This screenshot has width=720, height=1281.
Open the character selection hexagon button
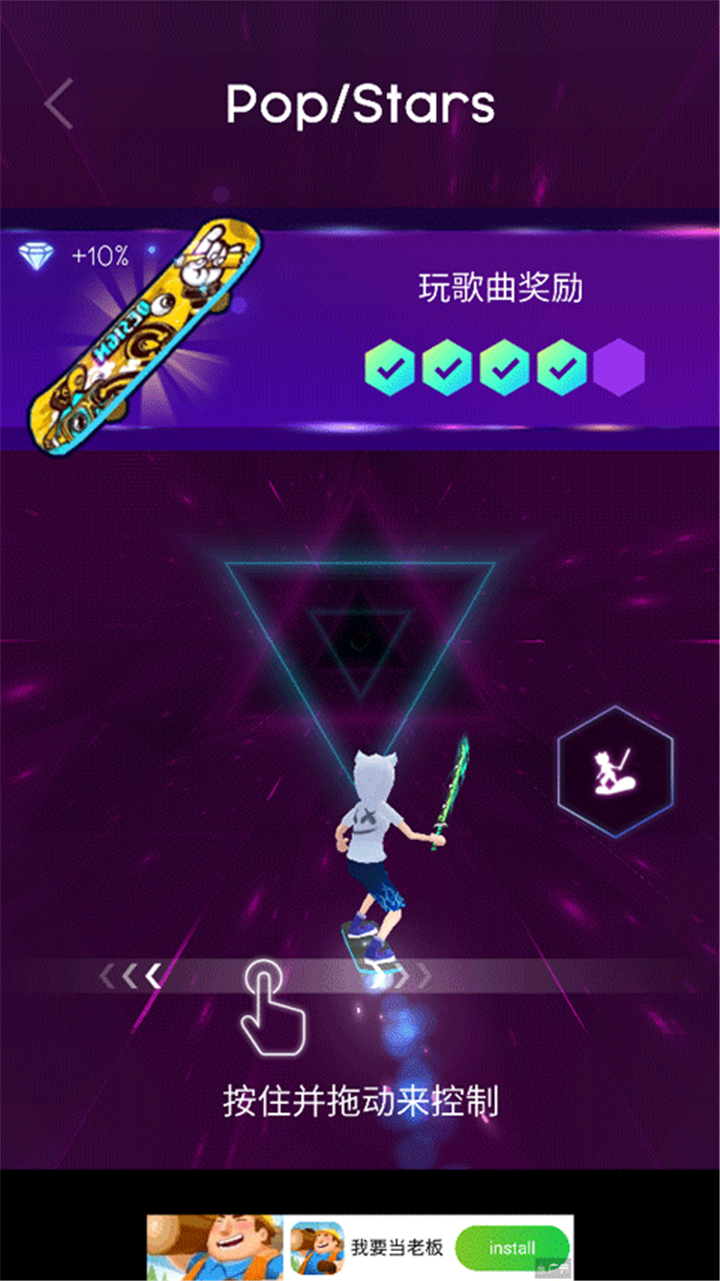coord(615,771)
